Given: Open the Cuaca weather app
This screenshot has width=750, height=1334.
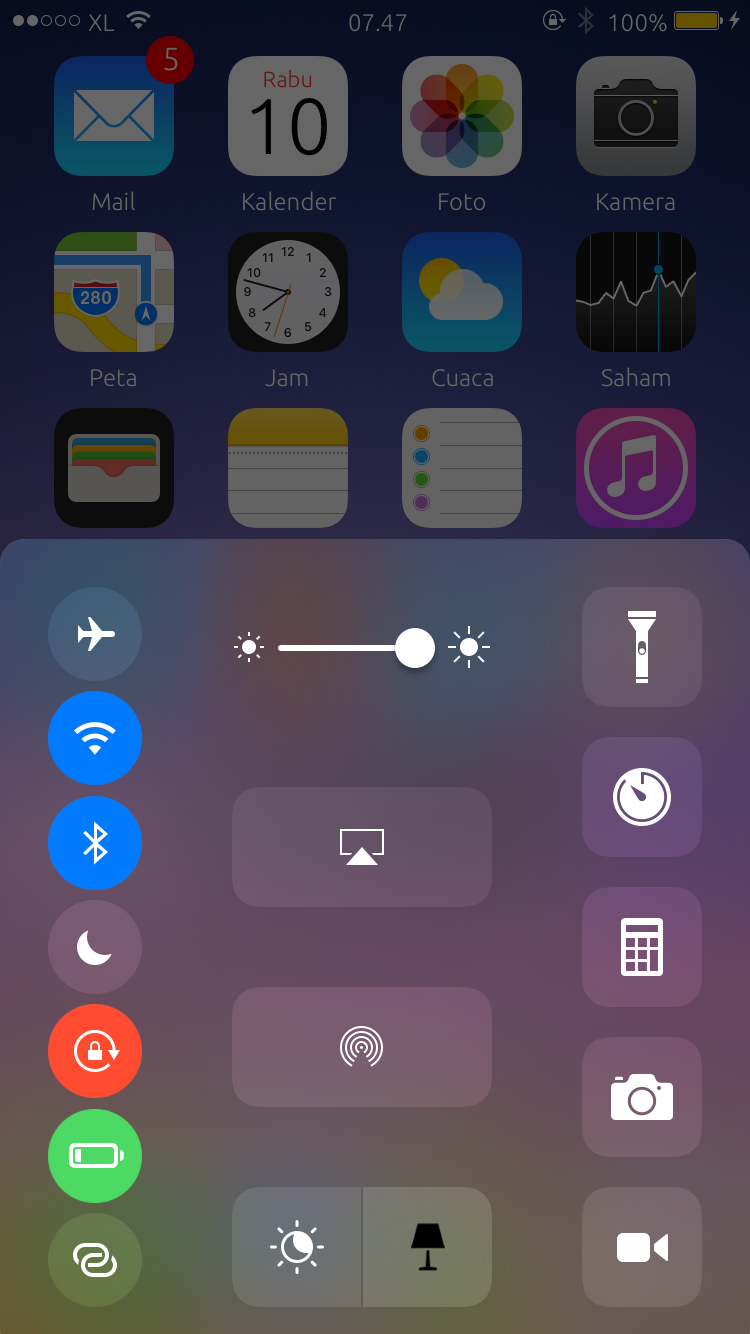Looking at the screenshot, I should 462,292.
